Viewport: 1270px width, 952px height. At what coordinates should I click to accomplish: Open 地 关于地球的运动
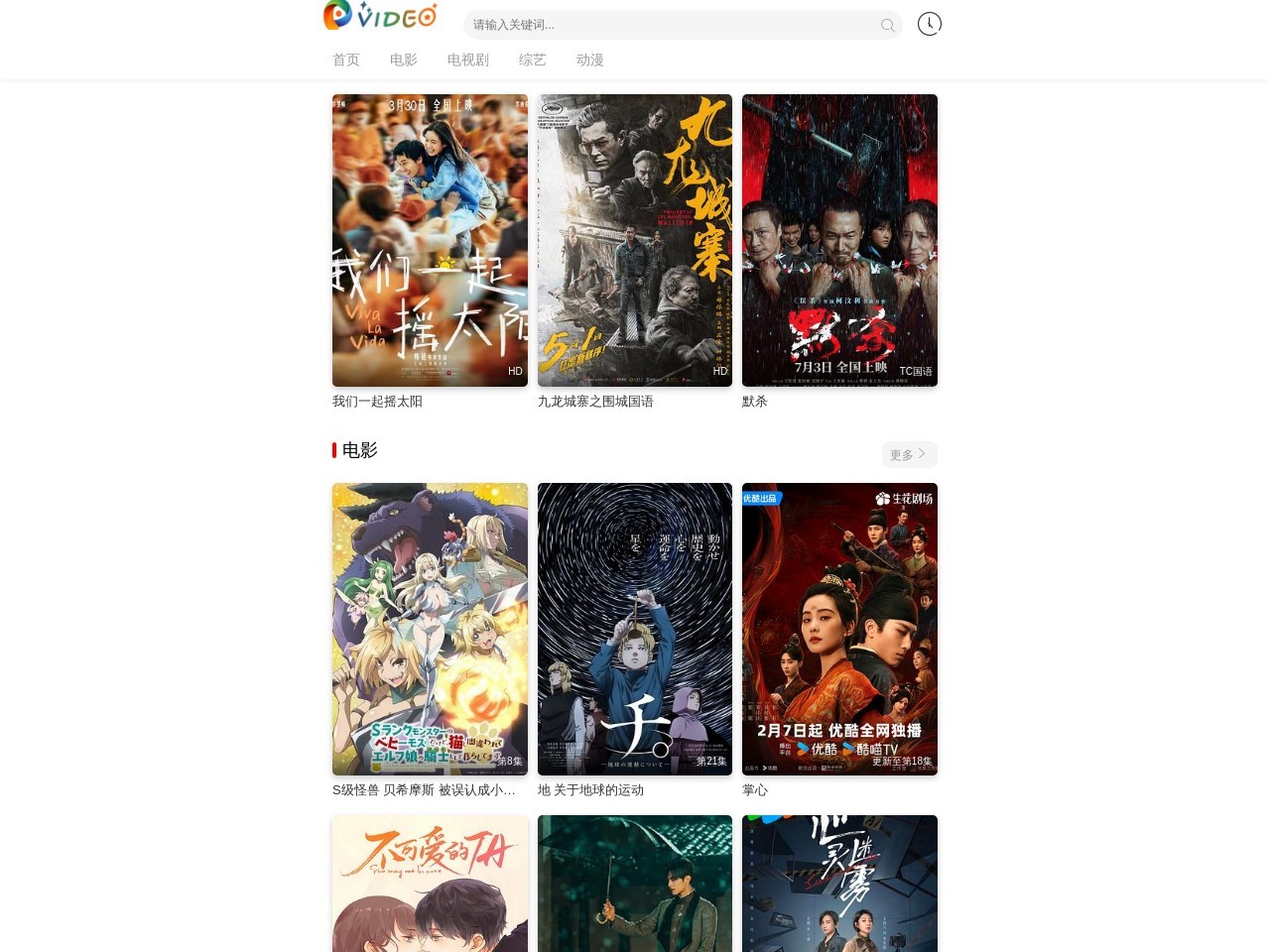[635, 630]
